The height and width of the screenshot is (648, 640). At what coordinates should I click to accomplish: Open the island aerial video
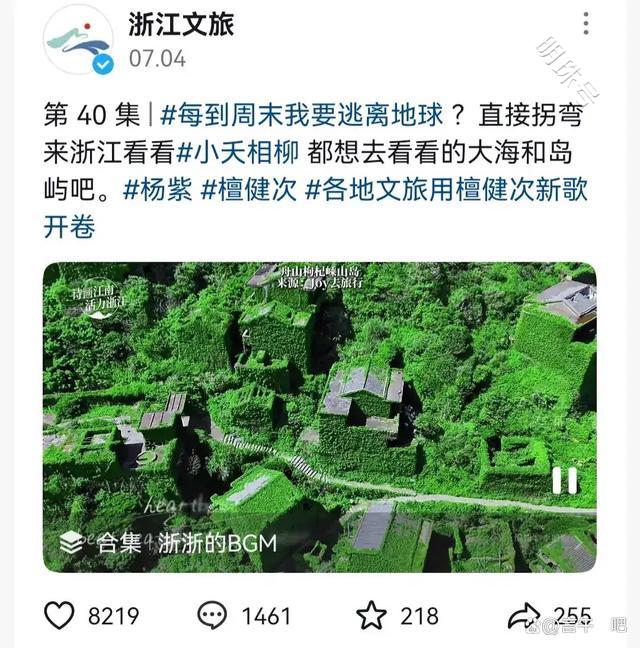click(x=320, y=400)
